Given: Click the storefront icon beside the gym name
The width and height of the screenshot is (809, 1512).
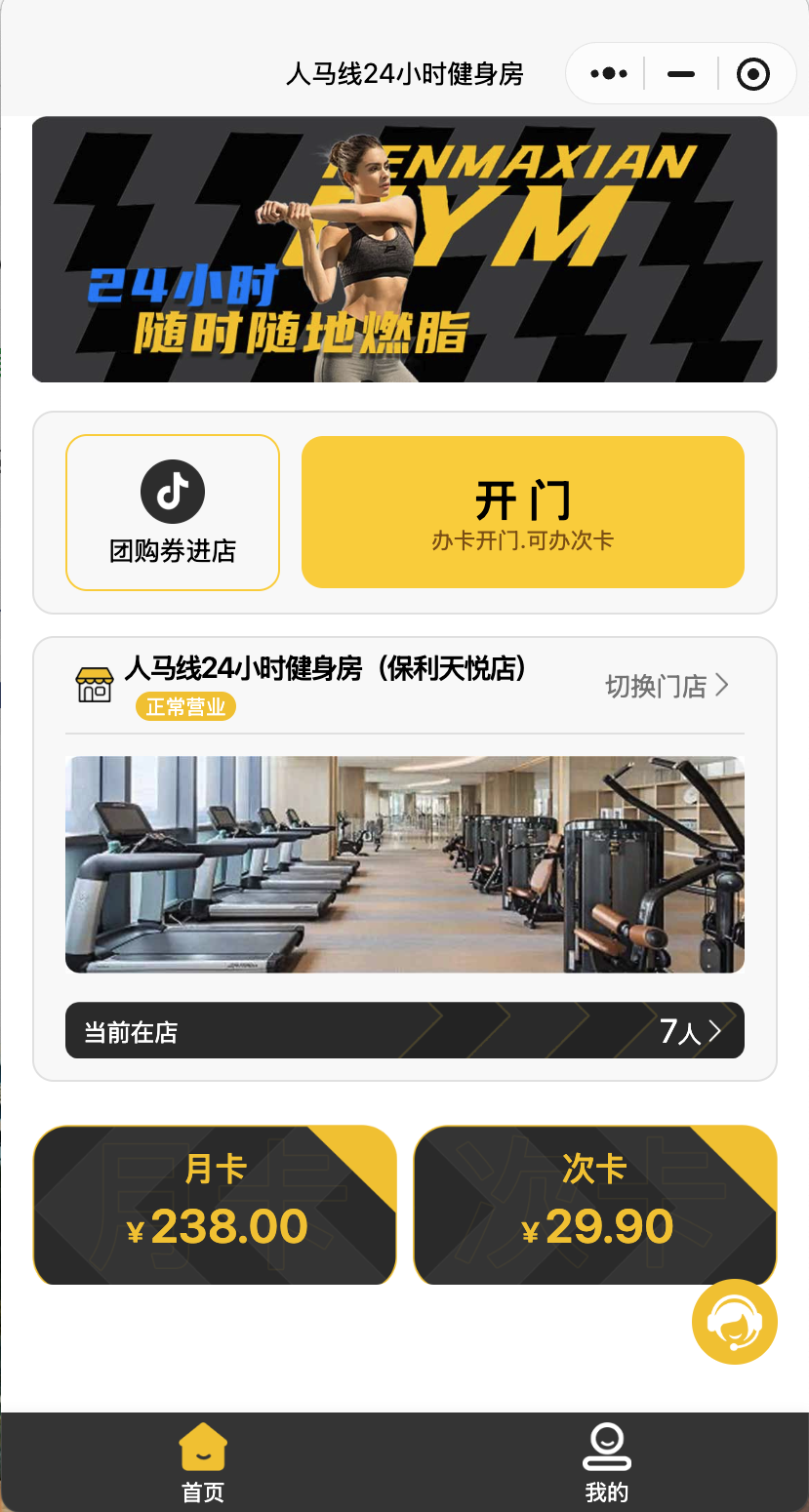Looking at the screenshot, I should [x=94, y=686].
